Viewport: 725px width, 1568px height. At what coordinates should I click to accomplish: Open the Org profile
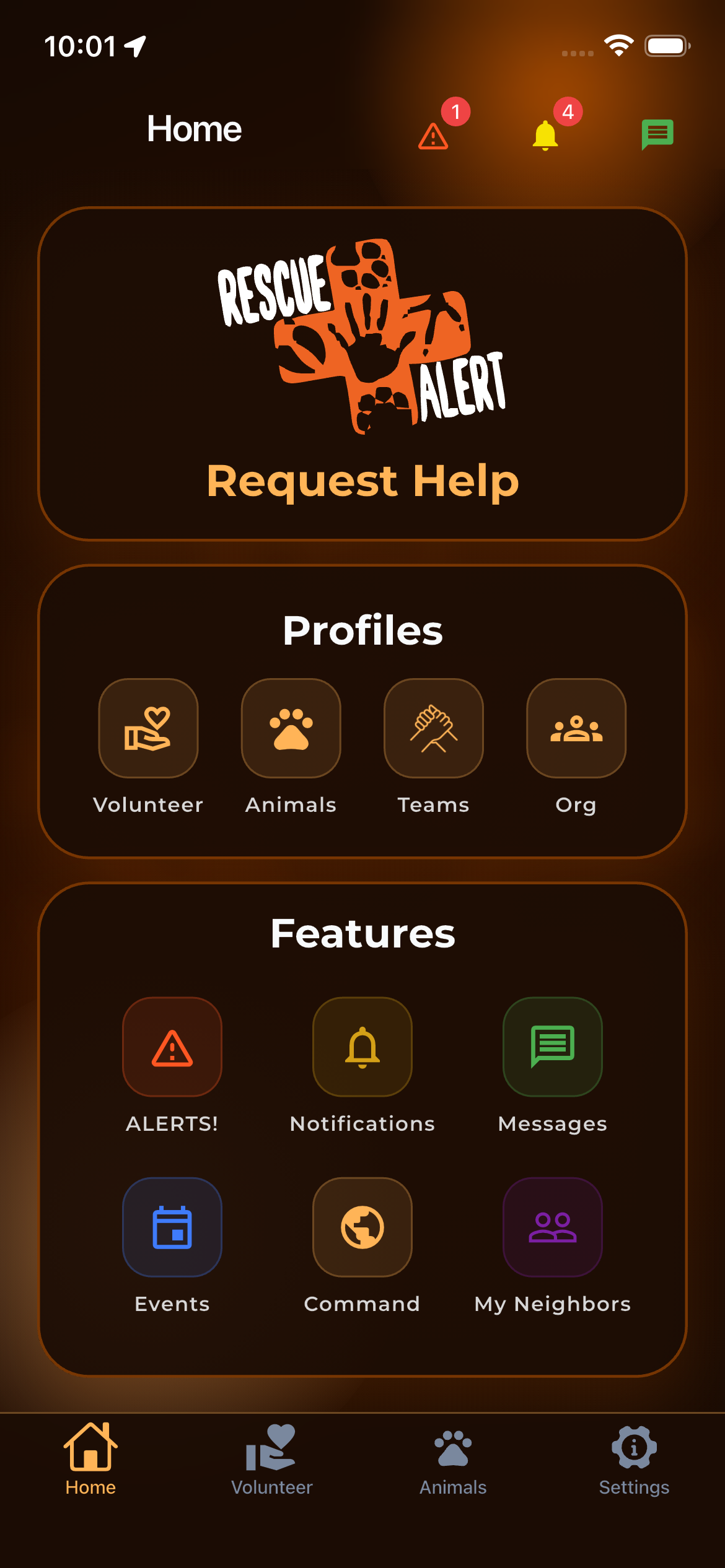coord(576,728)
